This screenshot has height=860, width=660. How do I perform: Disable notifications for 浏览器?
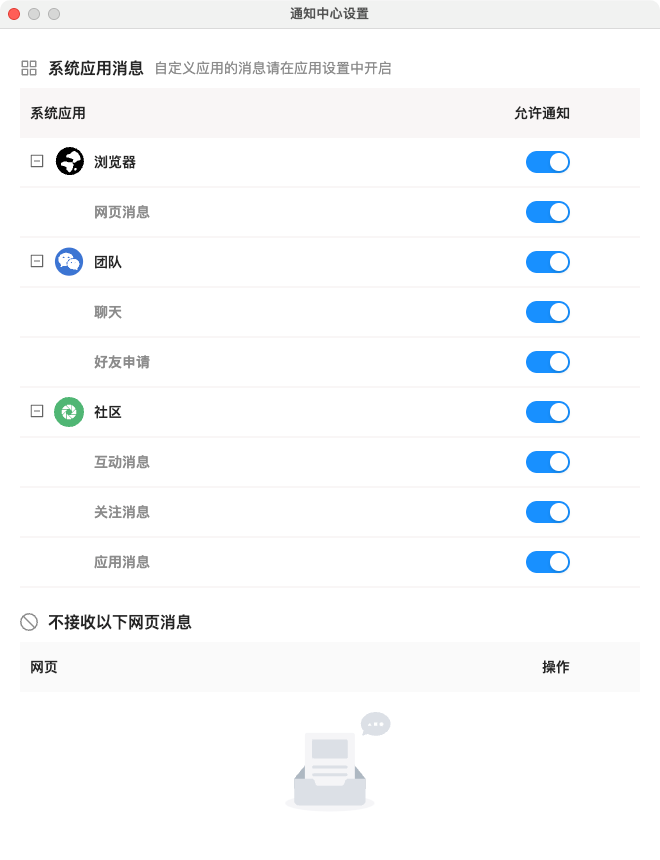tap(547, 162)
